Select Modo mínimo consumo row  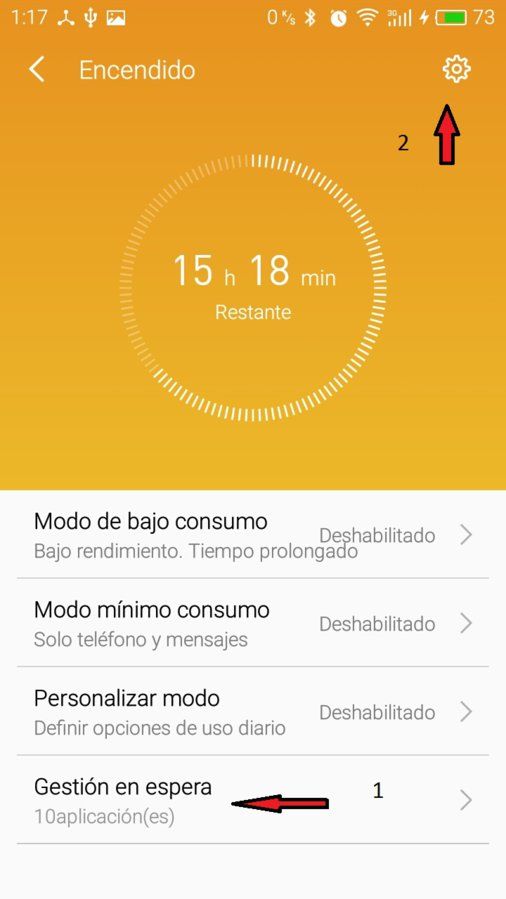coord(253,623)
